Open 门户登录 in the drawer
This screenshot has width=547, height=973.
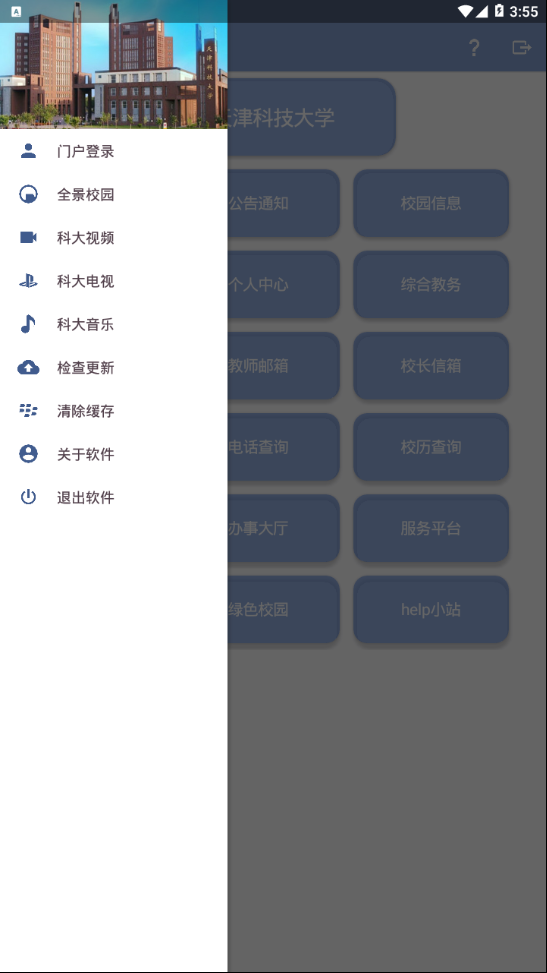pos(114,151)
